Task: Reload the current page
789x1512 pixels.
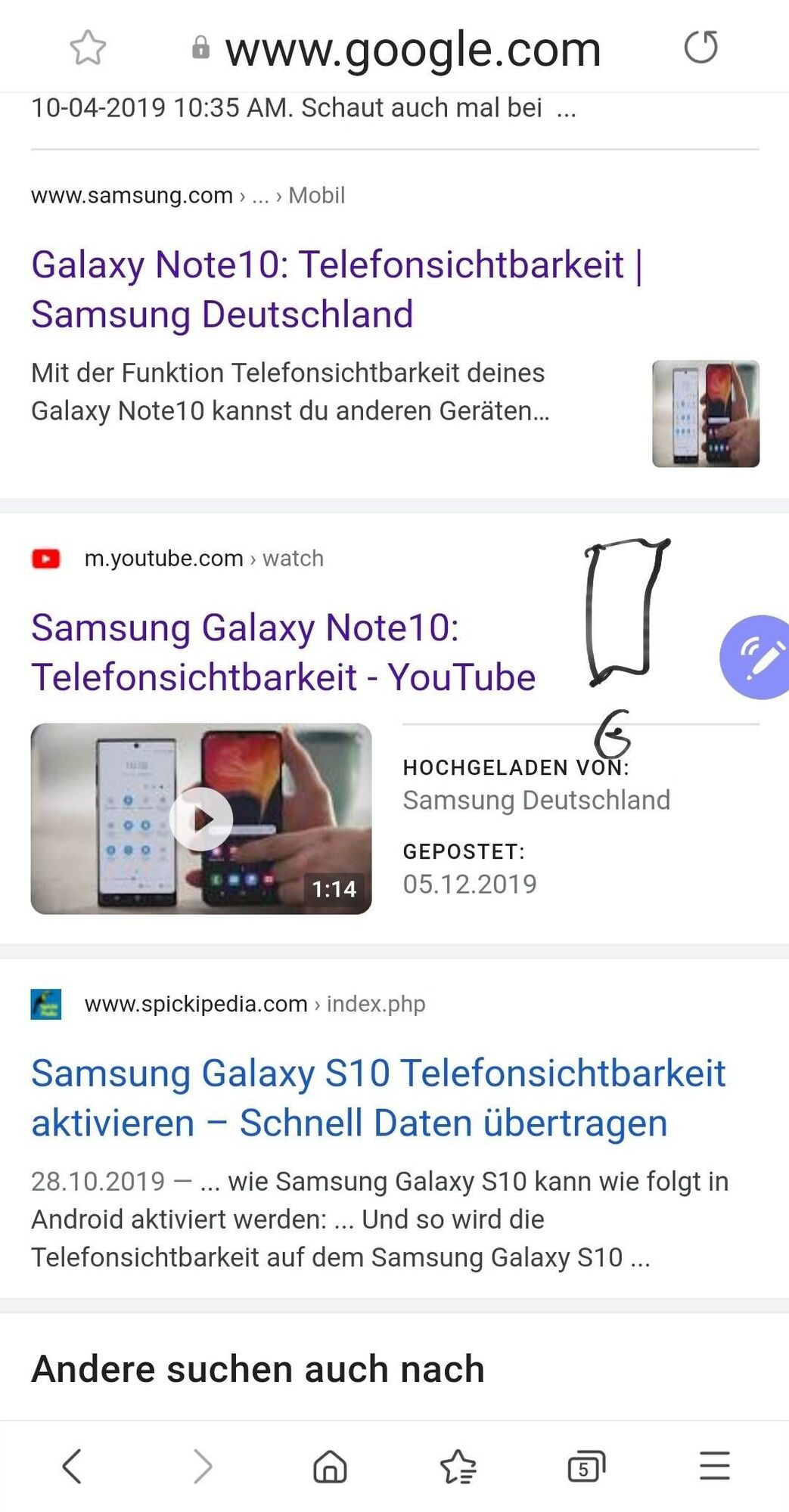Action: [700, 48]
